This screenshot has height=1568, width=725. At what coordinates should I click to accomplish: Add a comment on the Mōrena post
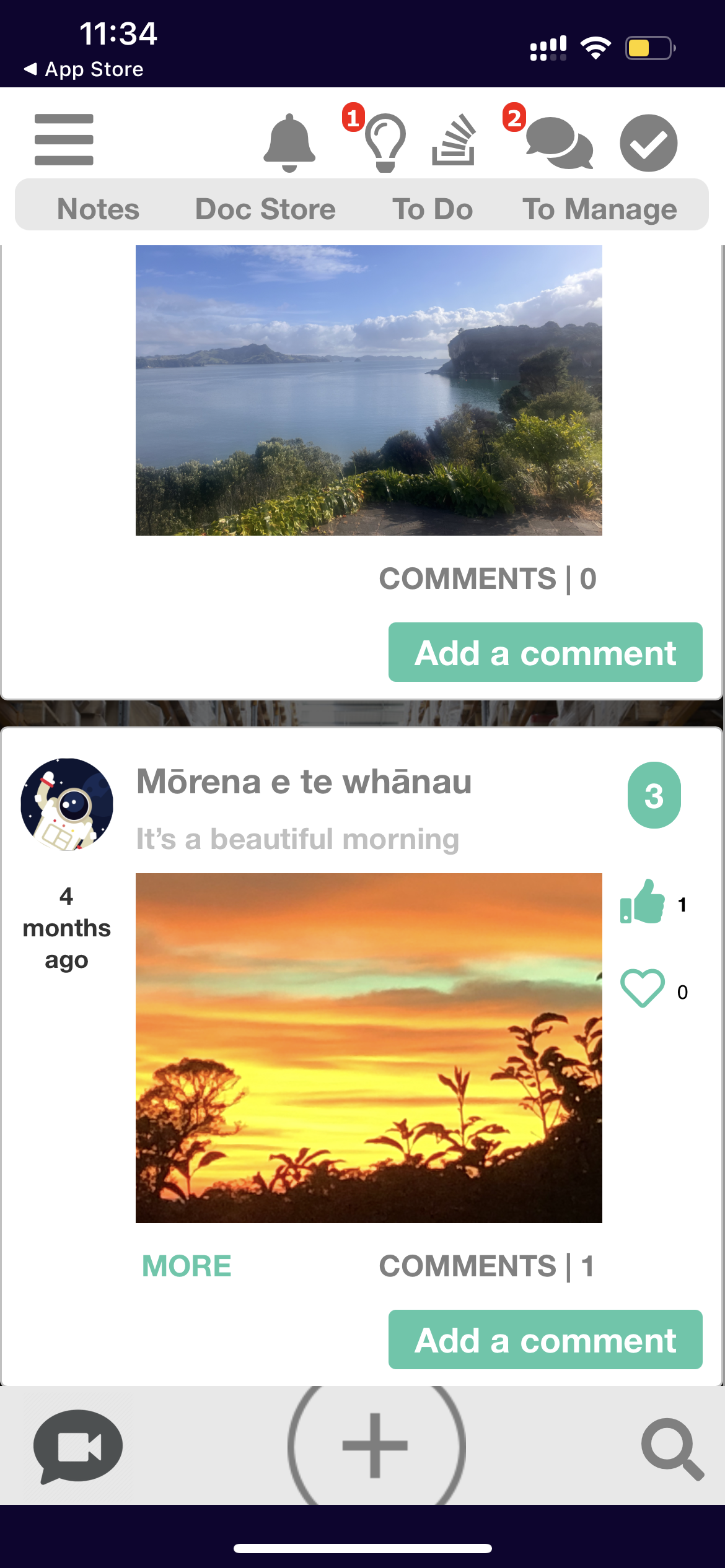[545, 1339]
